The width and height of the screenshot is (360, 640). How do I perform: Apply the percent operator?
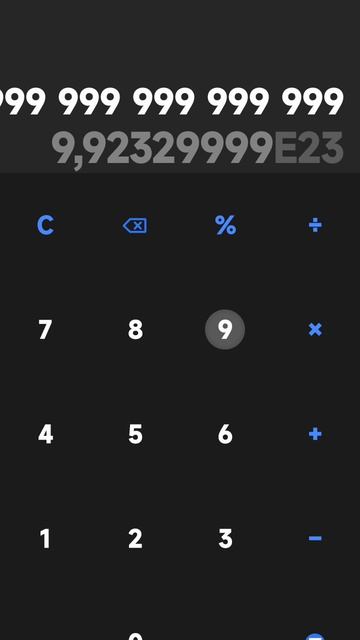pyautogui.click(x=225, y=225)
